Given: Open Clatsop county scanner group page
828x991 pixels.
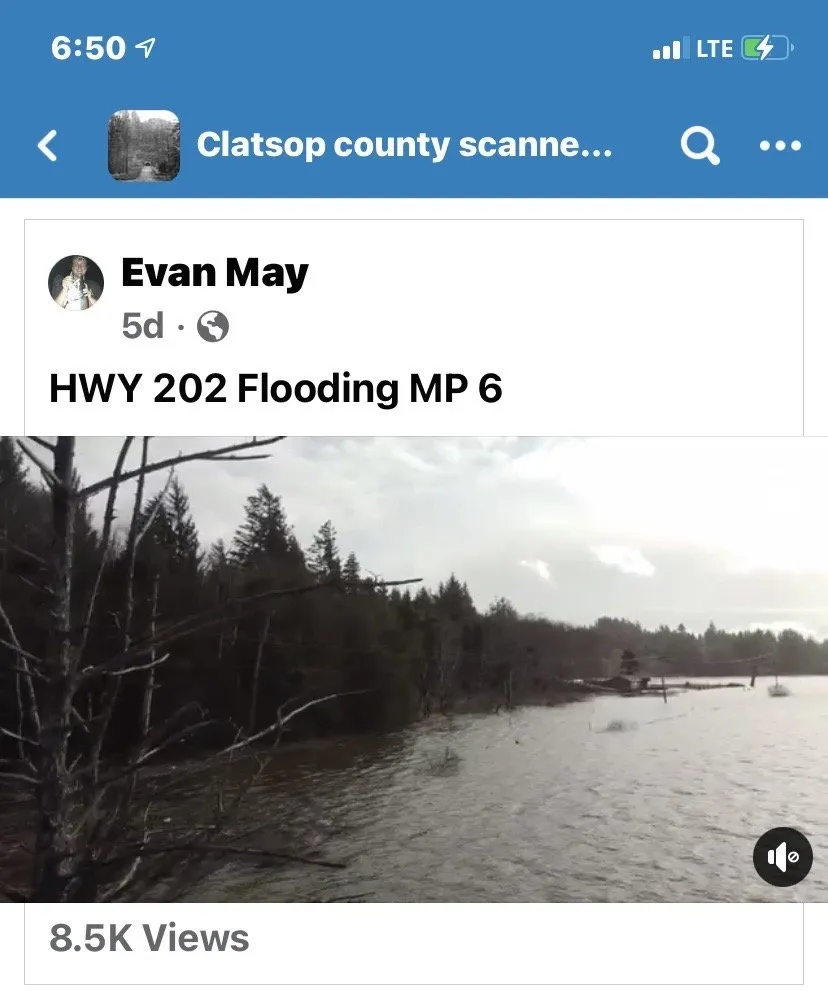Looking at the screenshot, I should coord(403,146).
